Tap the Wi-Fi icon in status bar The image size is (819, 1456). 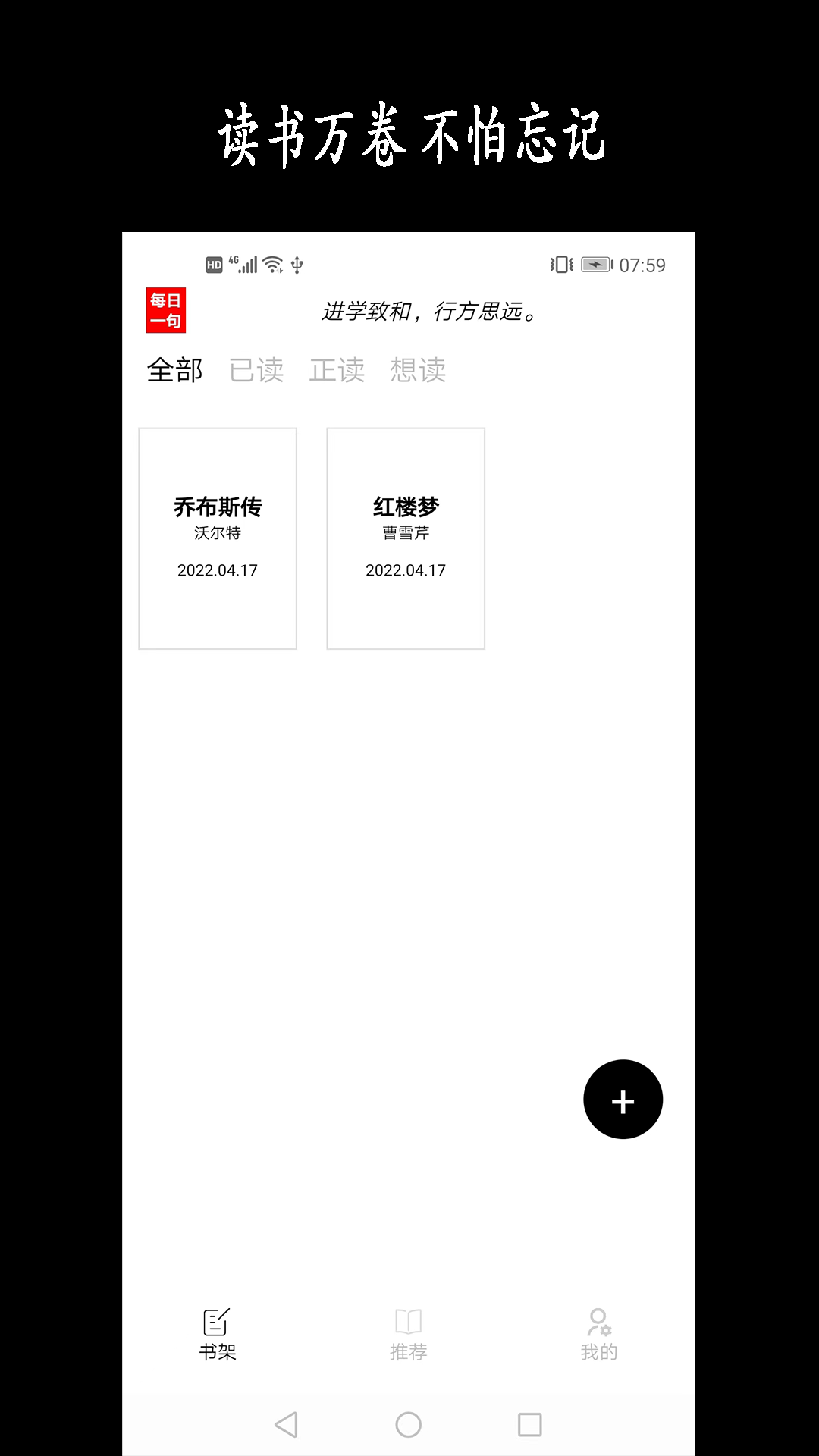point(271,265)
